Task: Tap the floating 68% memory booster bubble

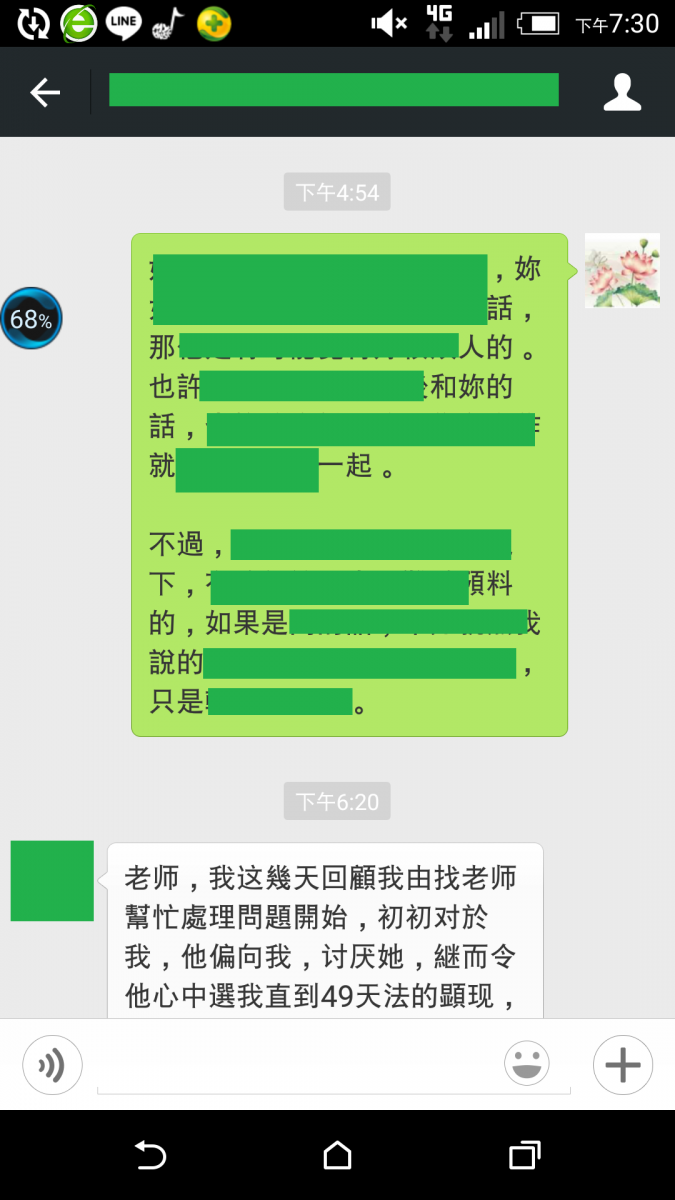Action: [31, 319]
